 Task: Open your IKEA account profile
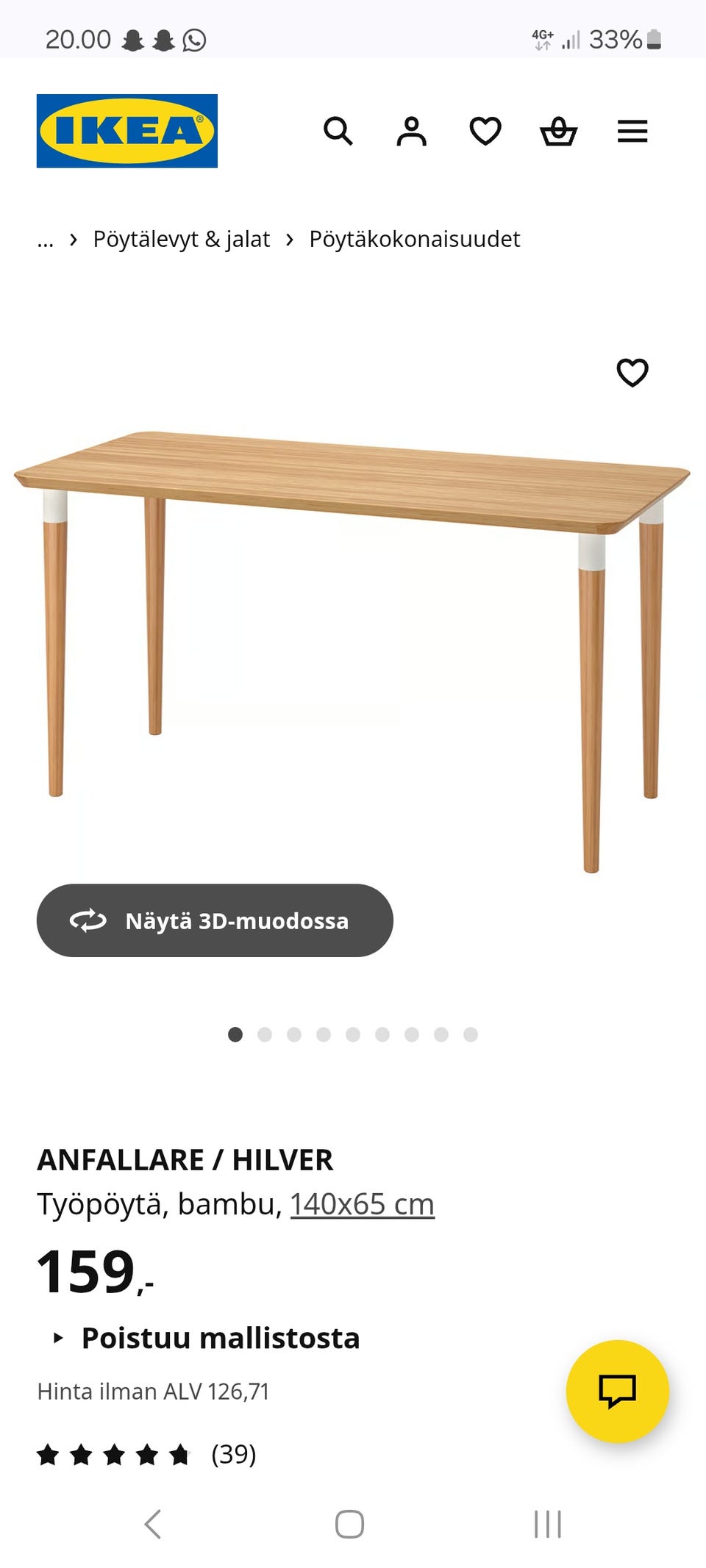click(413, 131)
